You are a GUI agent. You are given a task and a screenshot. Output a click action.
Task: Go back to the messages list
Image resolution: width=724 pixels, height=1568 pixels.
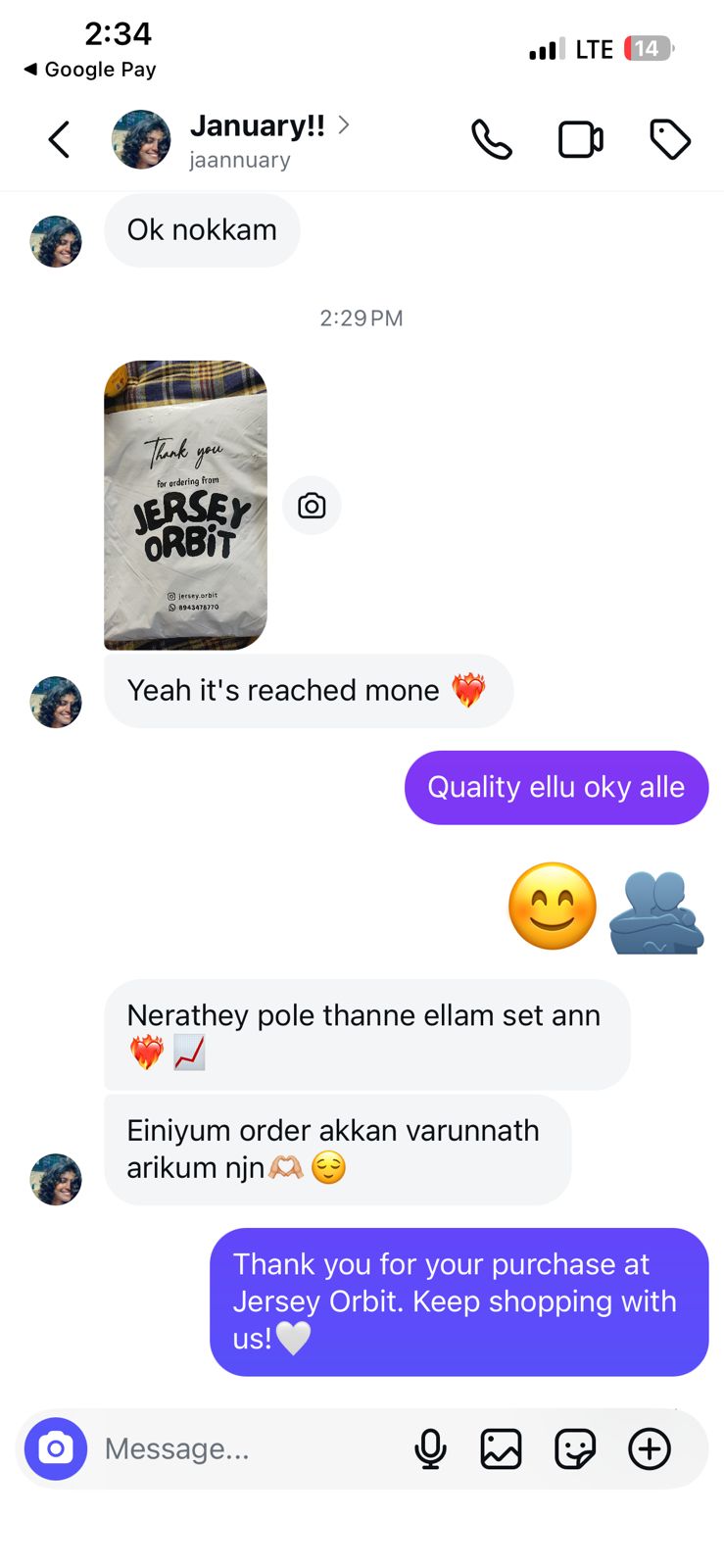coord(59,139)
